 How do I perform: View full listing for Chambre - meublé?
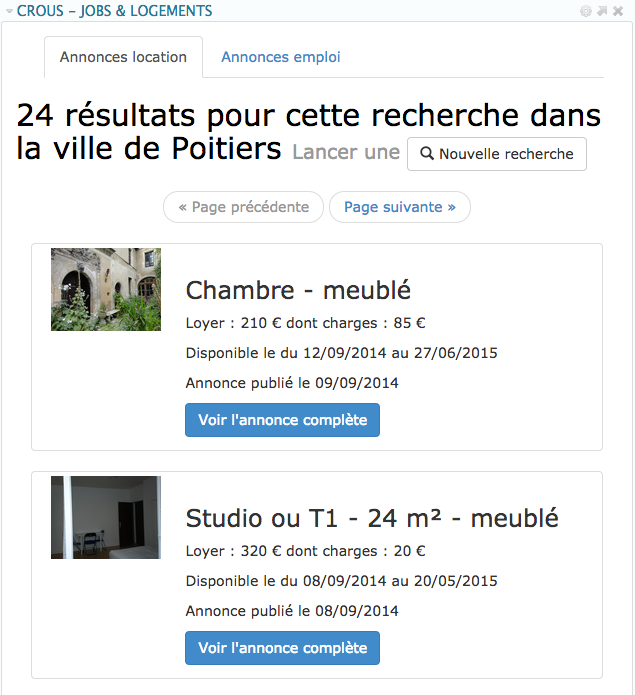click(x=282, y=420)
